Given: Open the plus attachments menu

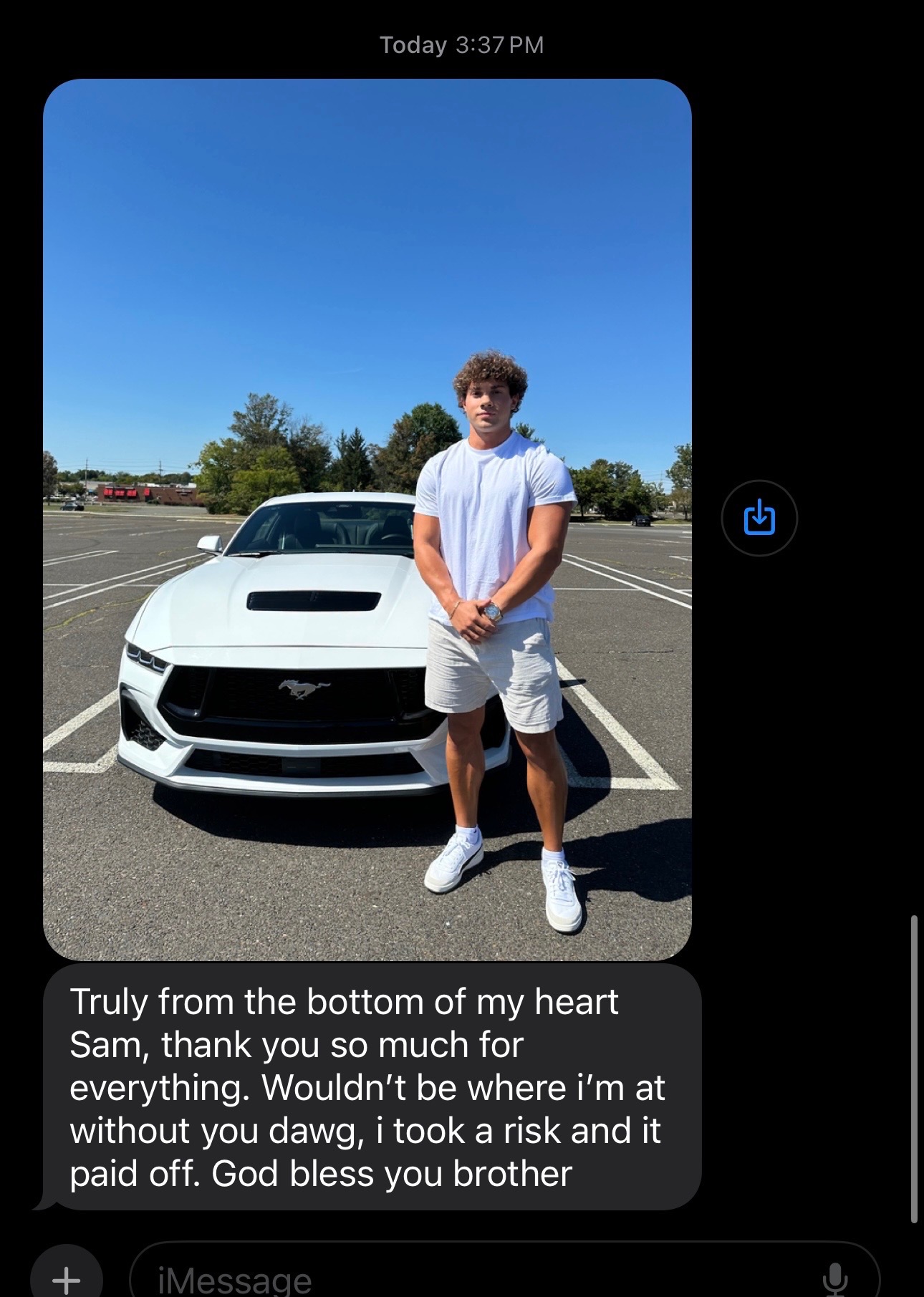Looking at the screenshot, I should tap(66, 1278).
